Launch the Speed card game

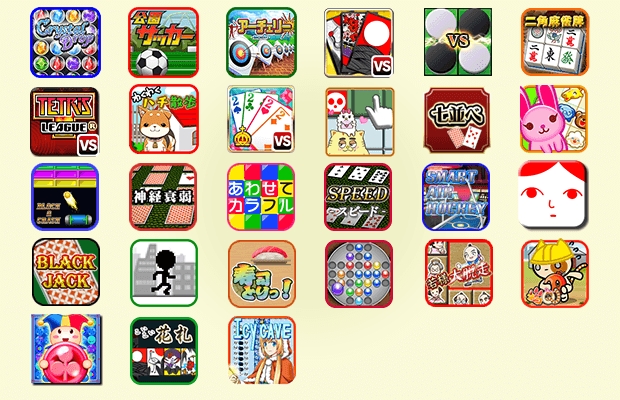[x=359, y=197]
